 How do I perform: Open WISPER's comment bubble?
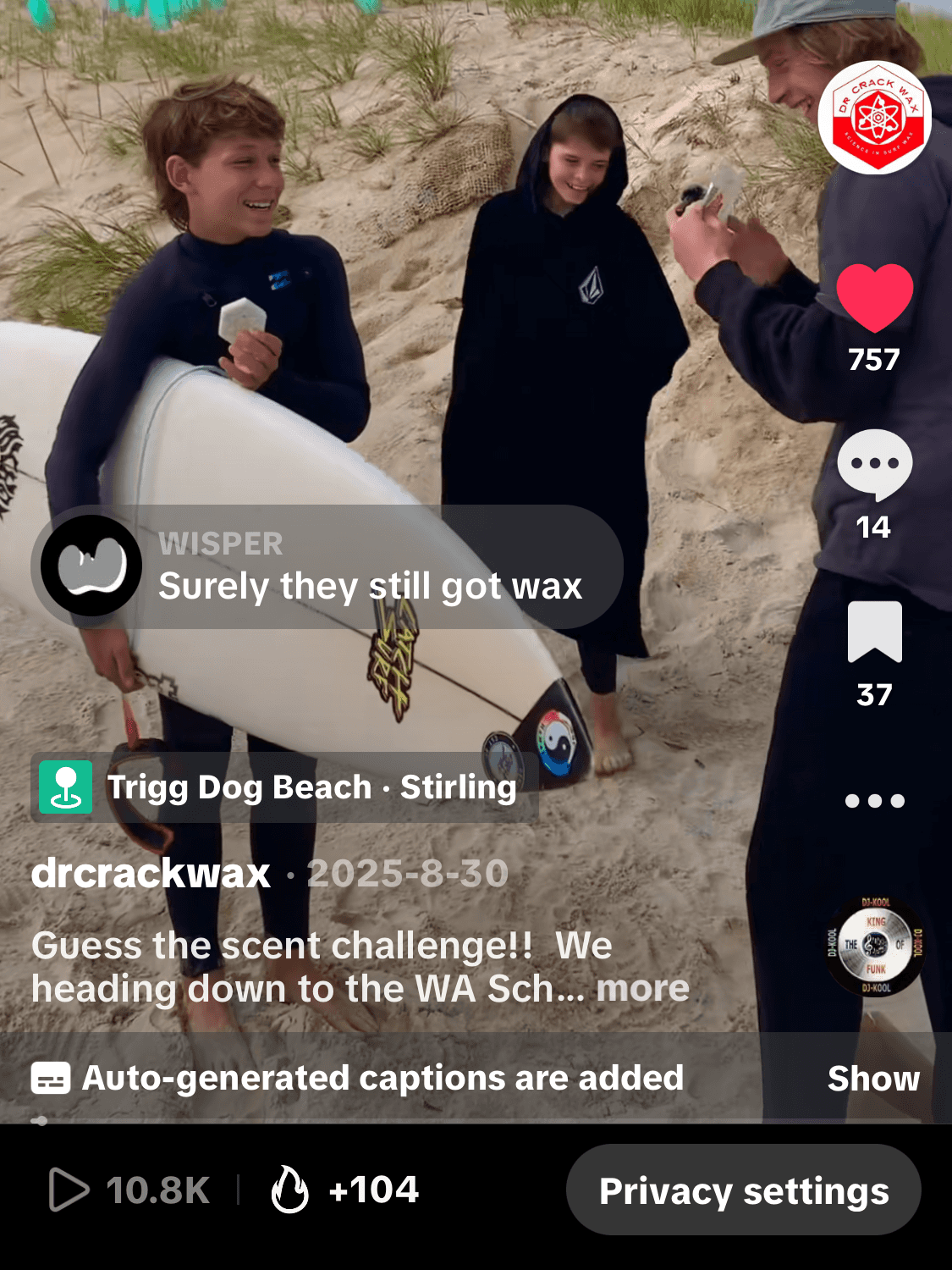click(328, 567)
